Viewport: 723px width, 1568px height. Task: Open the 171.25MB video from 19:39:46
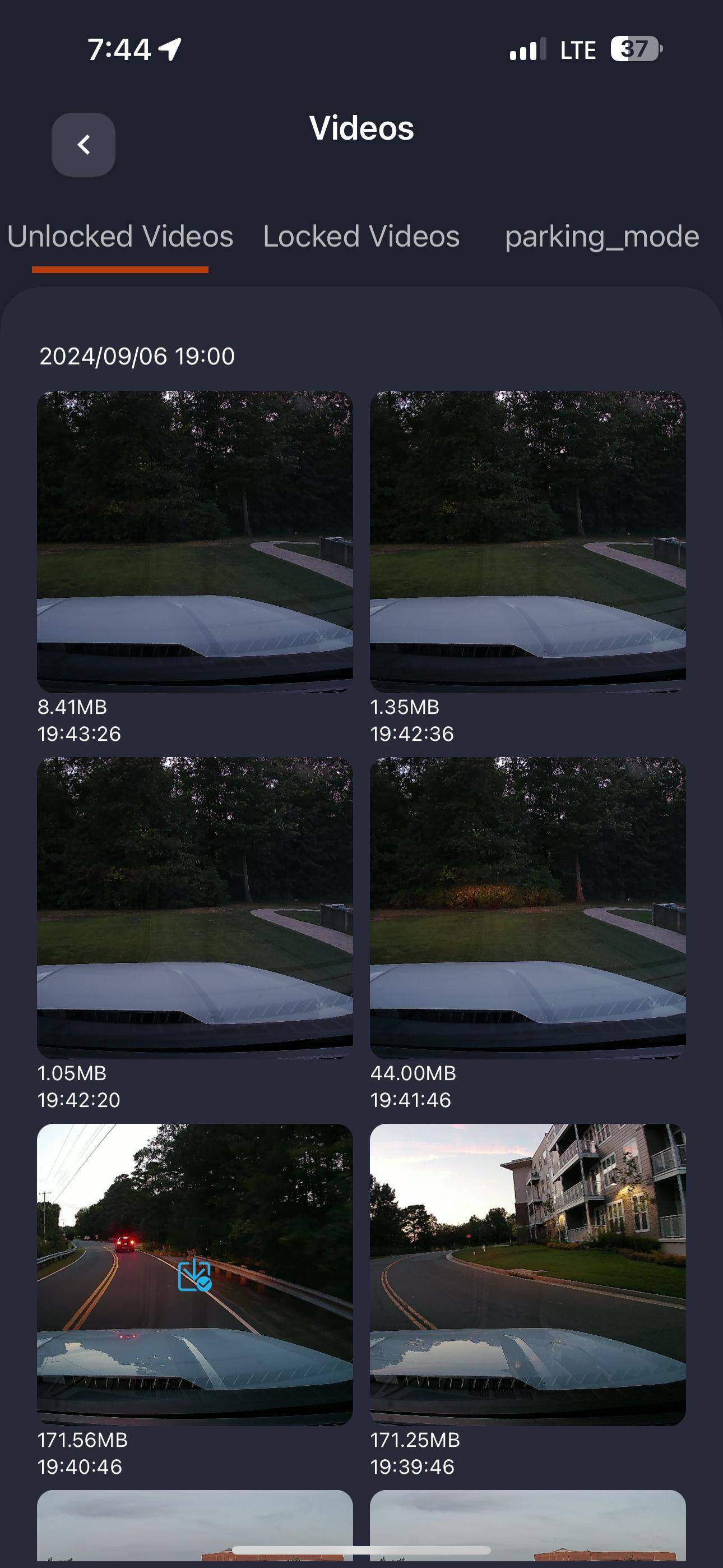click(527, 1274)
